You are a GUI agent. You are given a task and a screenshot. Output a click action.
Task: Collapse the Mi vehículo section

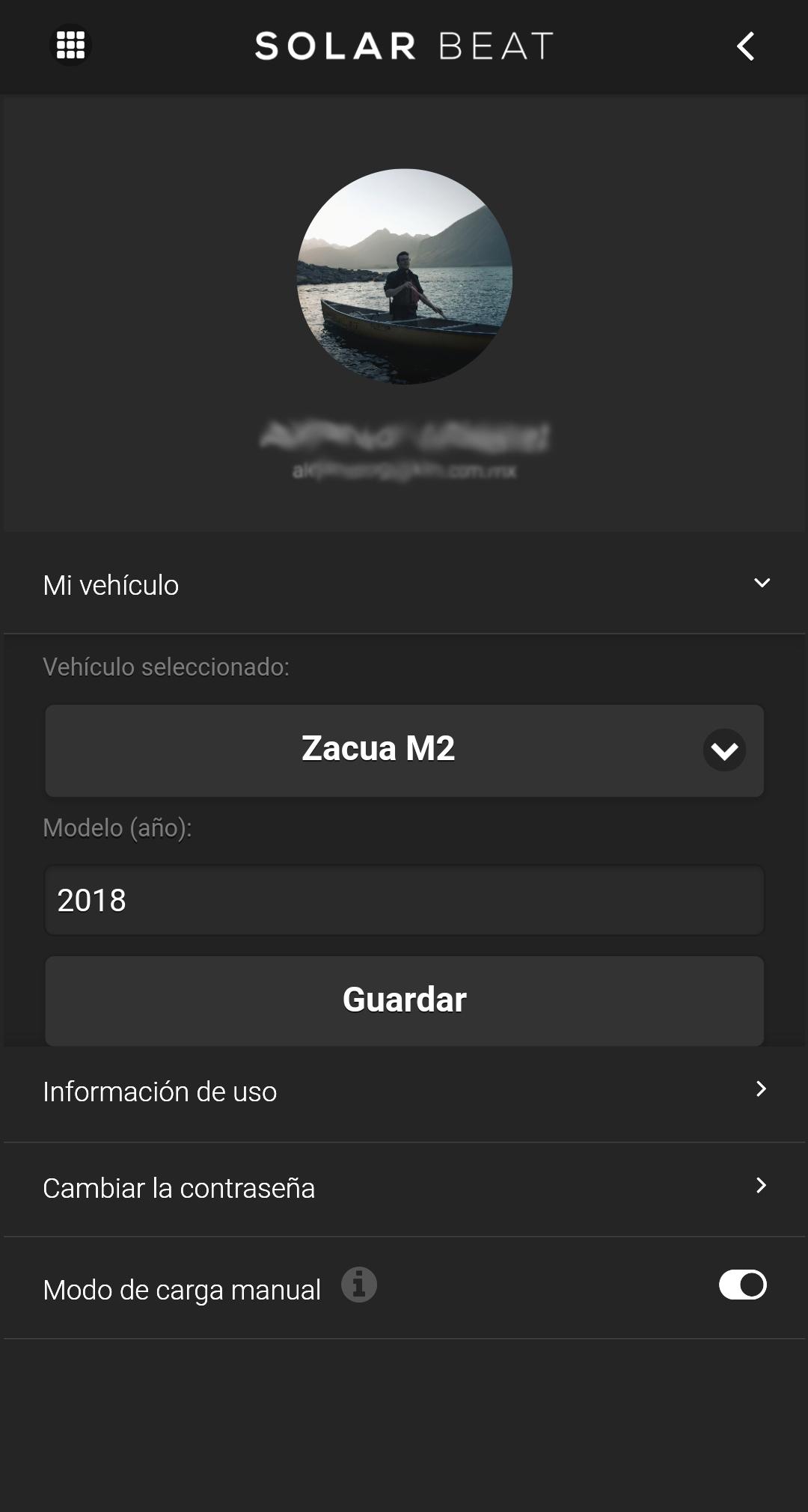coord(762,584)
